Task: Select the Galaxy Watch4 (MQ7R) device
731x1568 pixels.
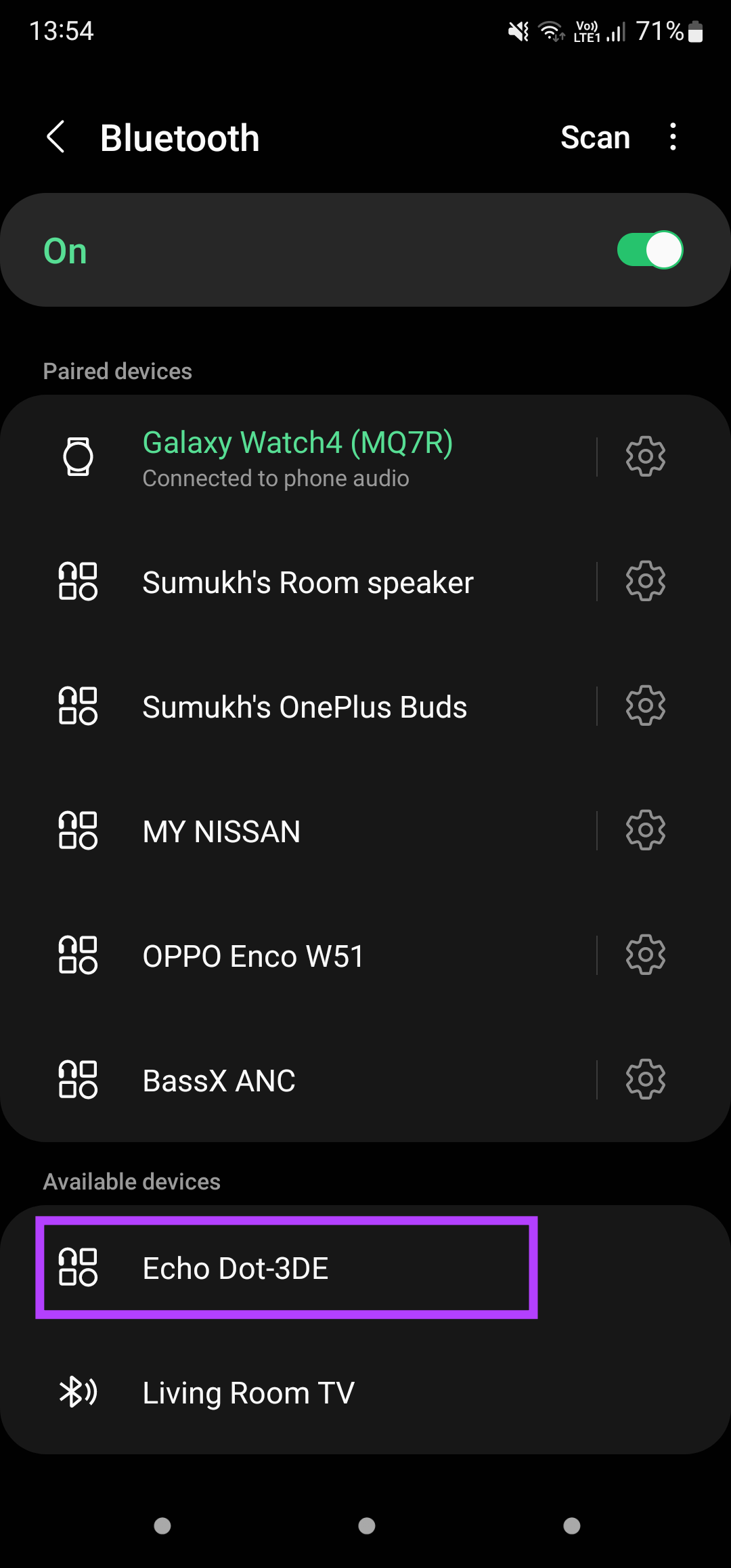Action: [298, 458]
